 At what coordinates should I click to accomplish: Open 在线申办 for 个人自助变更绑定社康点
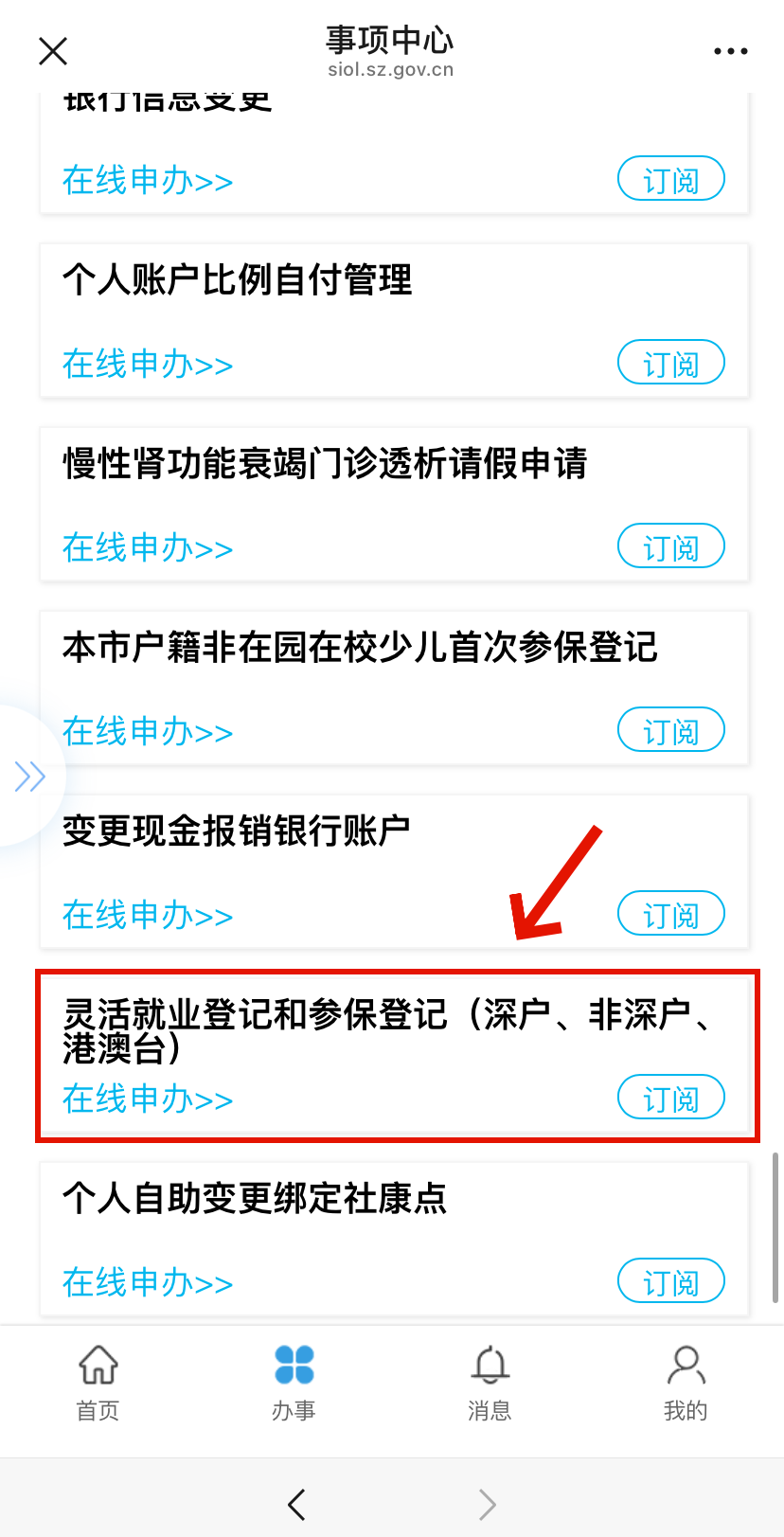point(148,1282)
